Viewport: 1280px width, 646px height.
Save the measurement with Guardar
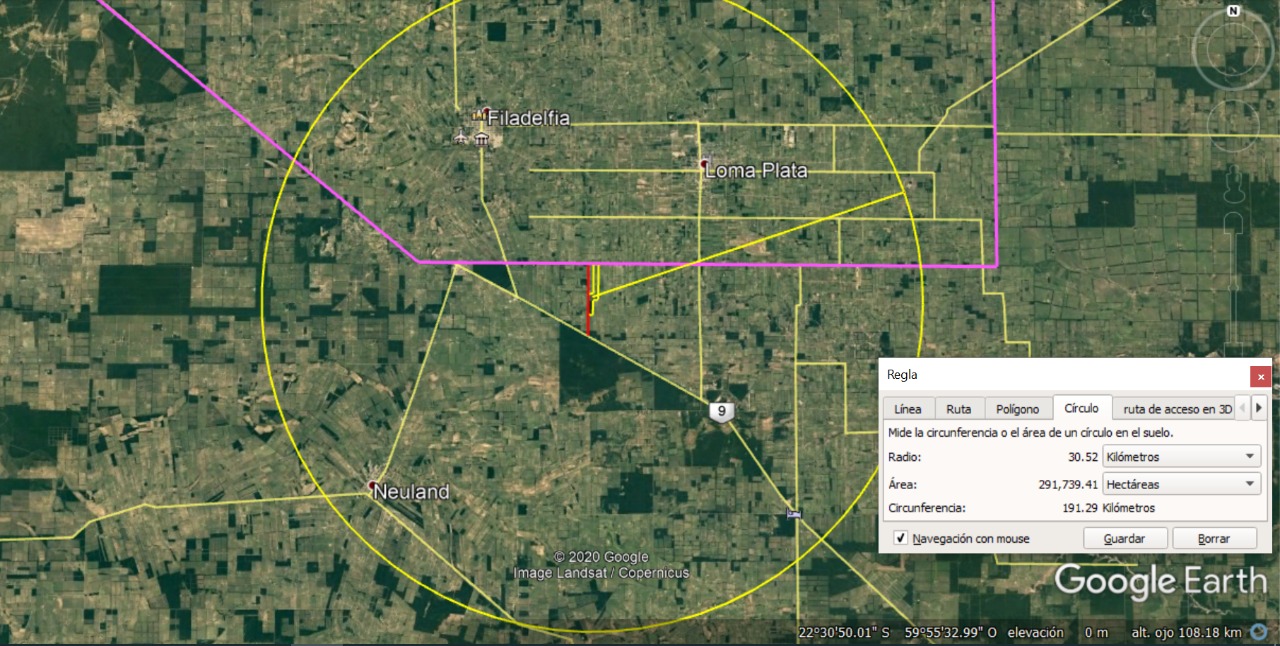click(x=1124, y=538)
